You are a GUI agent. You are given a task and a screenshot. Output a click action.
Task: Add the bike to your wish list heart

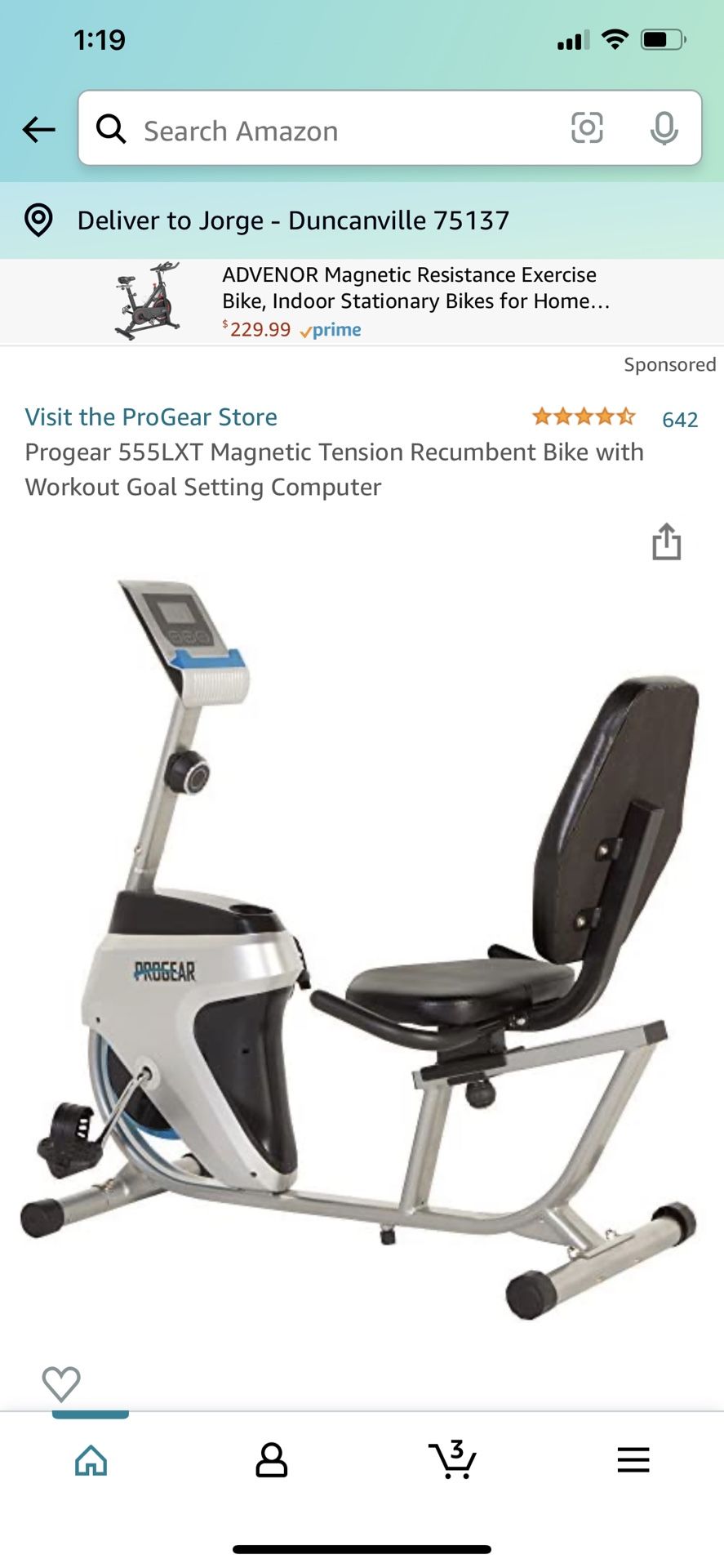tap(61, 1383)
